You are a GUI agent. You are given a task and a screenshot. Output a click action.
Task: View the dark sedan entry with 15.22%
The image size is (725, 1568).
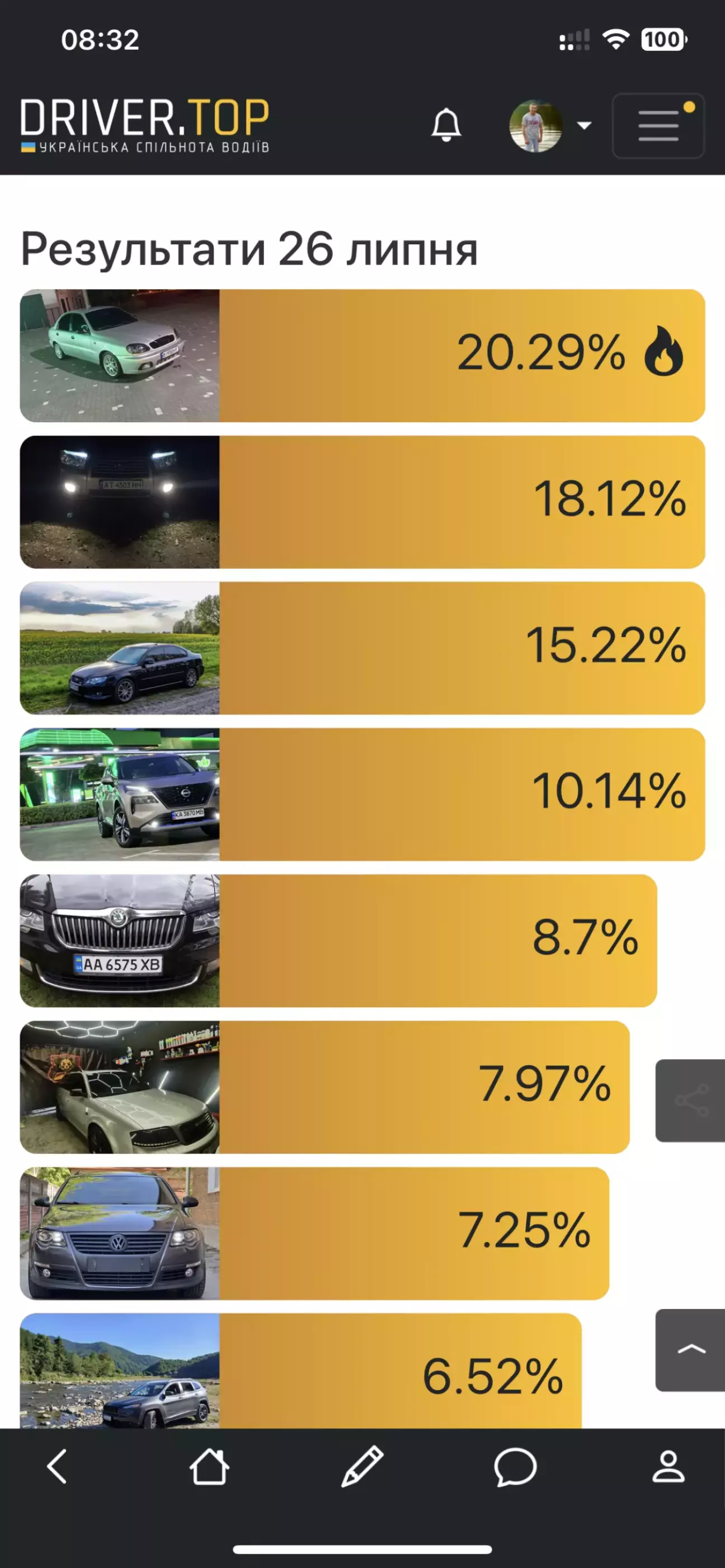[x=362, y=648]
